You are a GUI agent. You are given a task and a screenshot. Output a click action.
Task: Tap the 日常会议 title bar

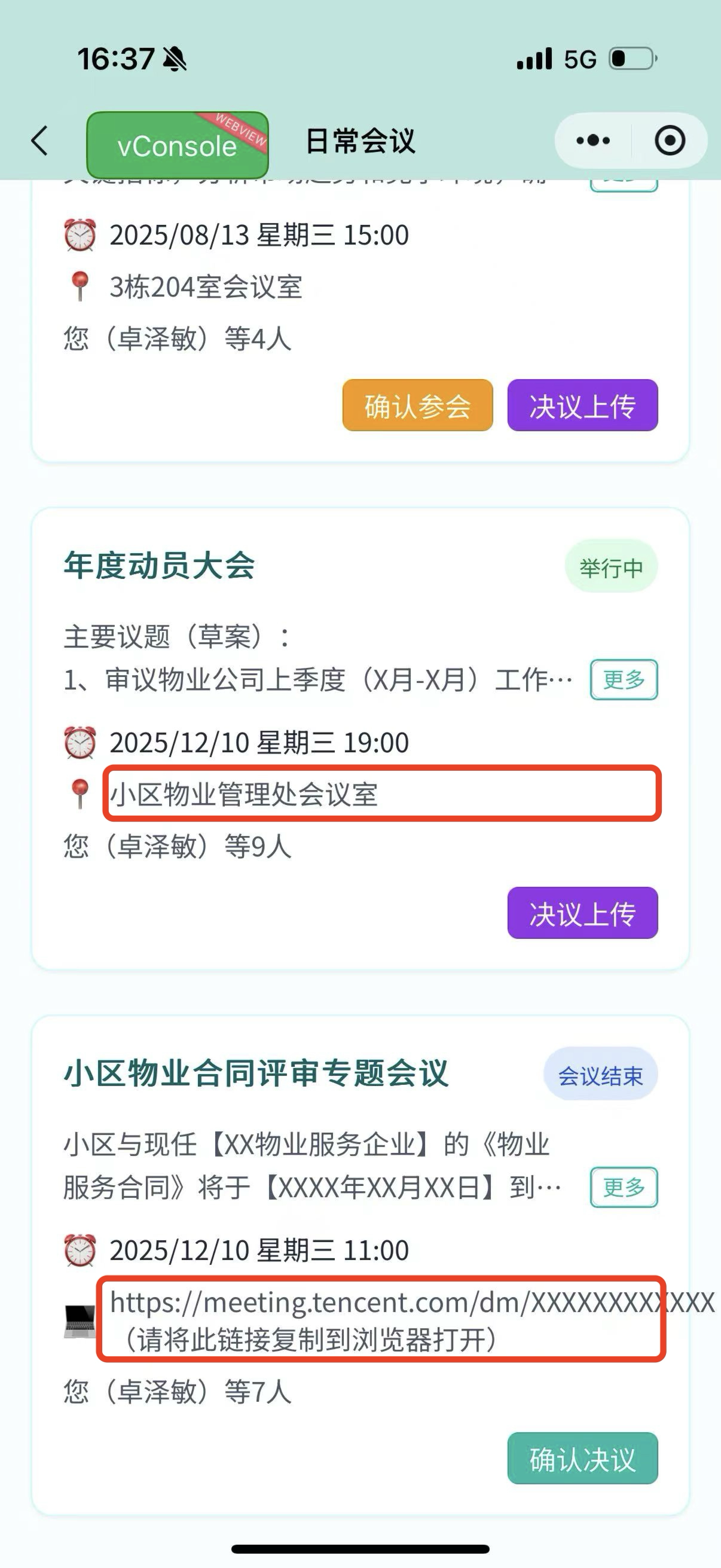[360, 140]
